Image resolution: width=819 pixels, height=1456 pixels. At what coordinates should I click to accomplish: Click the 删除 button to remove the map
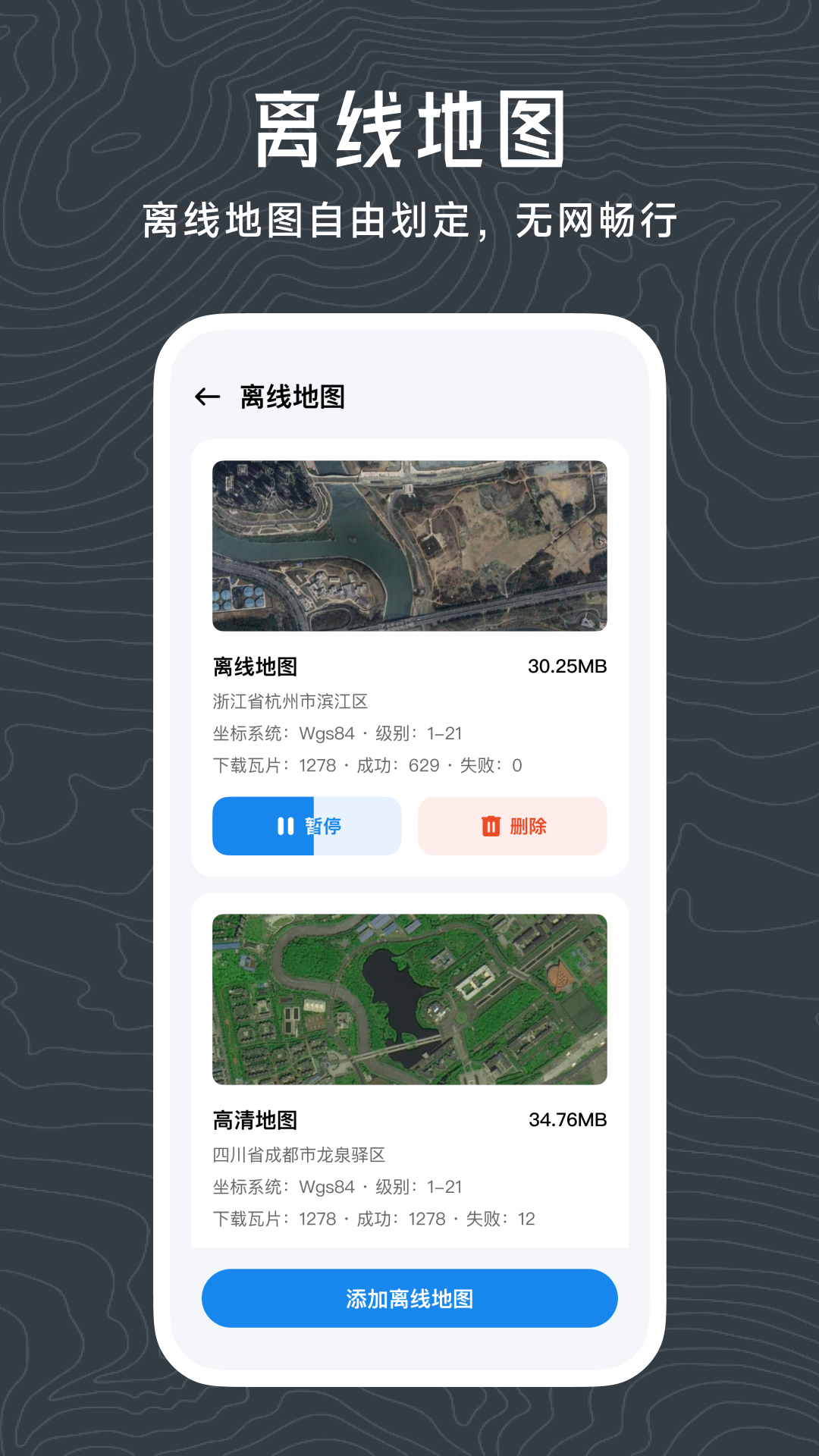[511, 827]
